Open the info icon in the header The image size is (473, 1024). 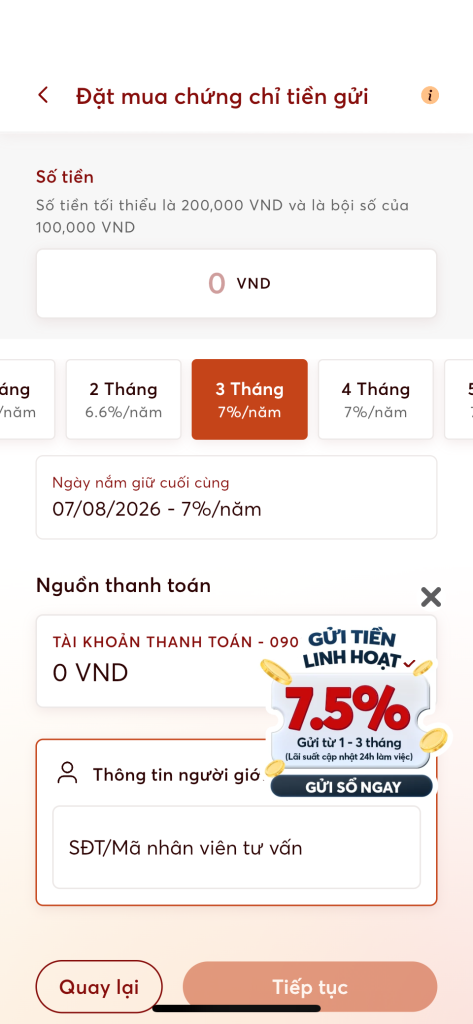tap(429, 95)
